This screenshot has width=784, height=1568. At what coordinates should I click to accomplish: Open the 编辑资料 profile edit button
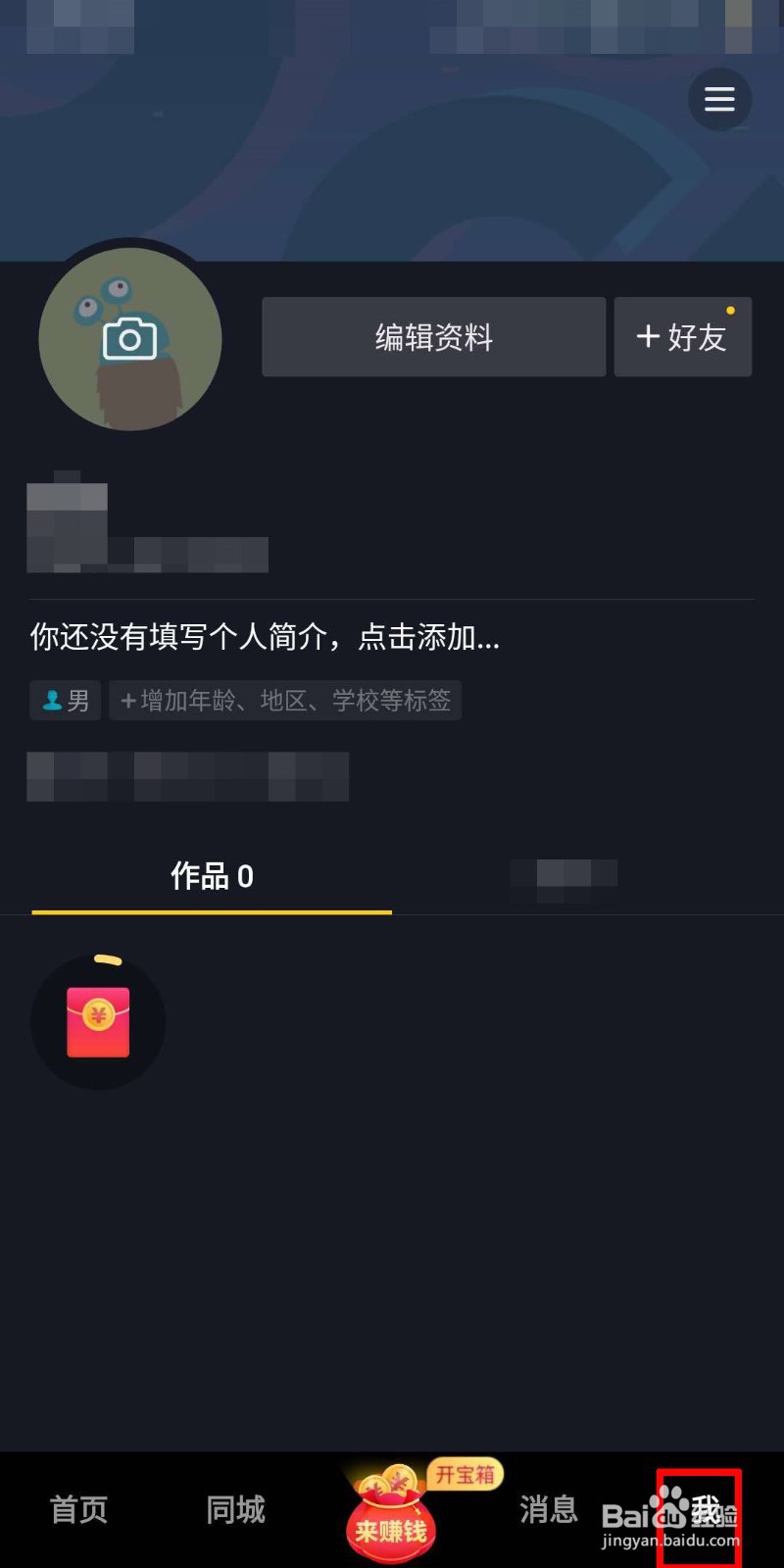pyautogui.click(x=433, y=336)
